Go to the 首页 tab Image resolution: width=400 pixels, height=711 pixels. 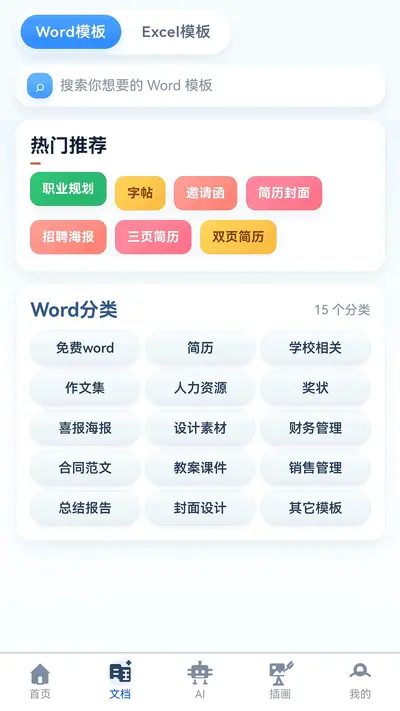tap(40, 682)
